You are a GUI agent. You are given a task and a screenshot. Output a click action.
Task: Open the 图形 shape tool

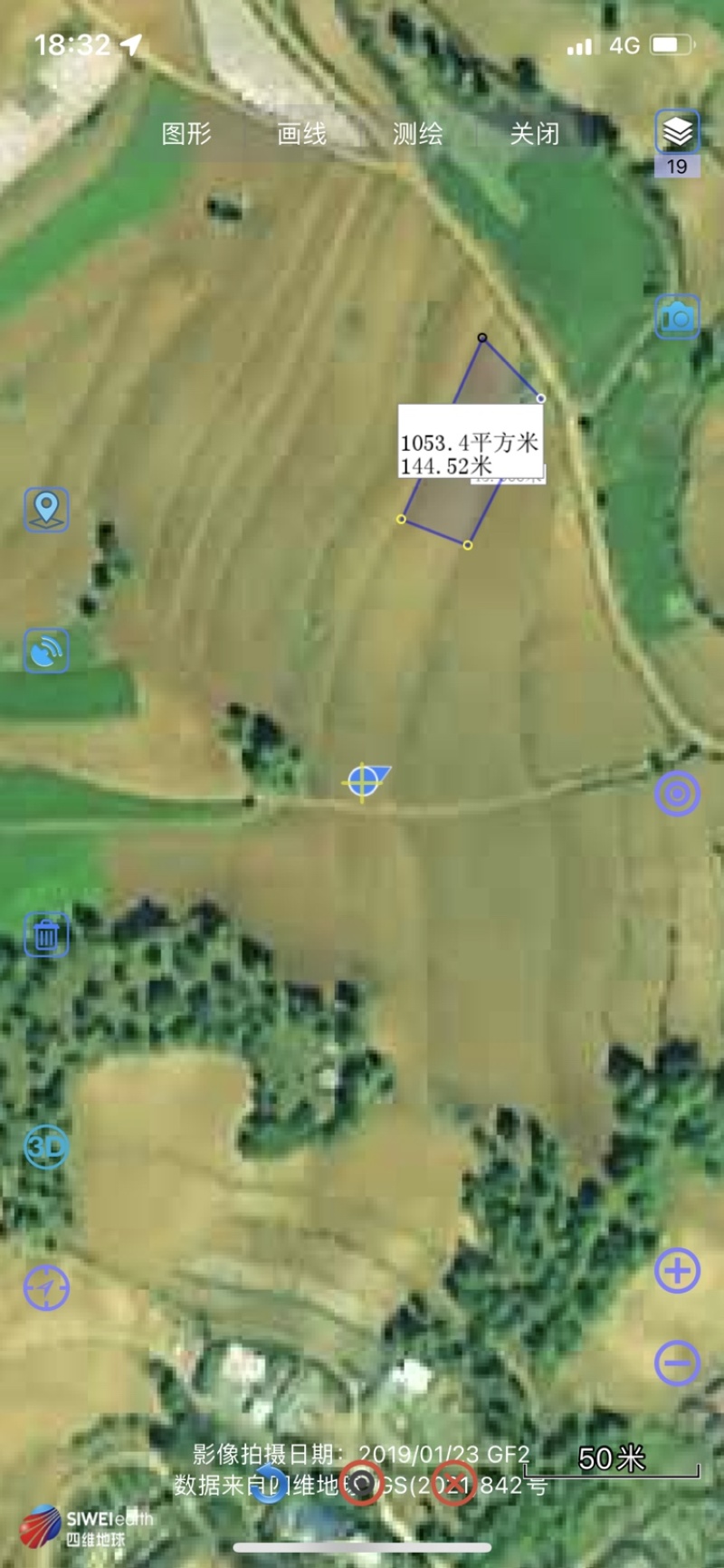click(x=186, y=134)
